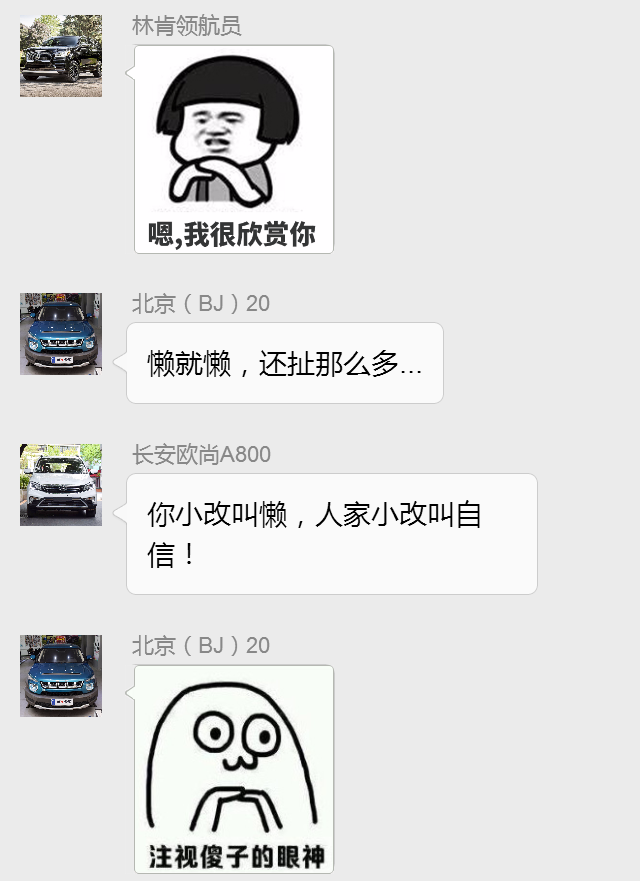The image size is (640, 881).
Task: Open 长安欧尚A800's profile avatar
Action: [x=61, y=485]
